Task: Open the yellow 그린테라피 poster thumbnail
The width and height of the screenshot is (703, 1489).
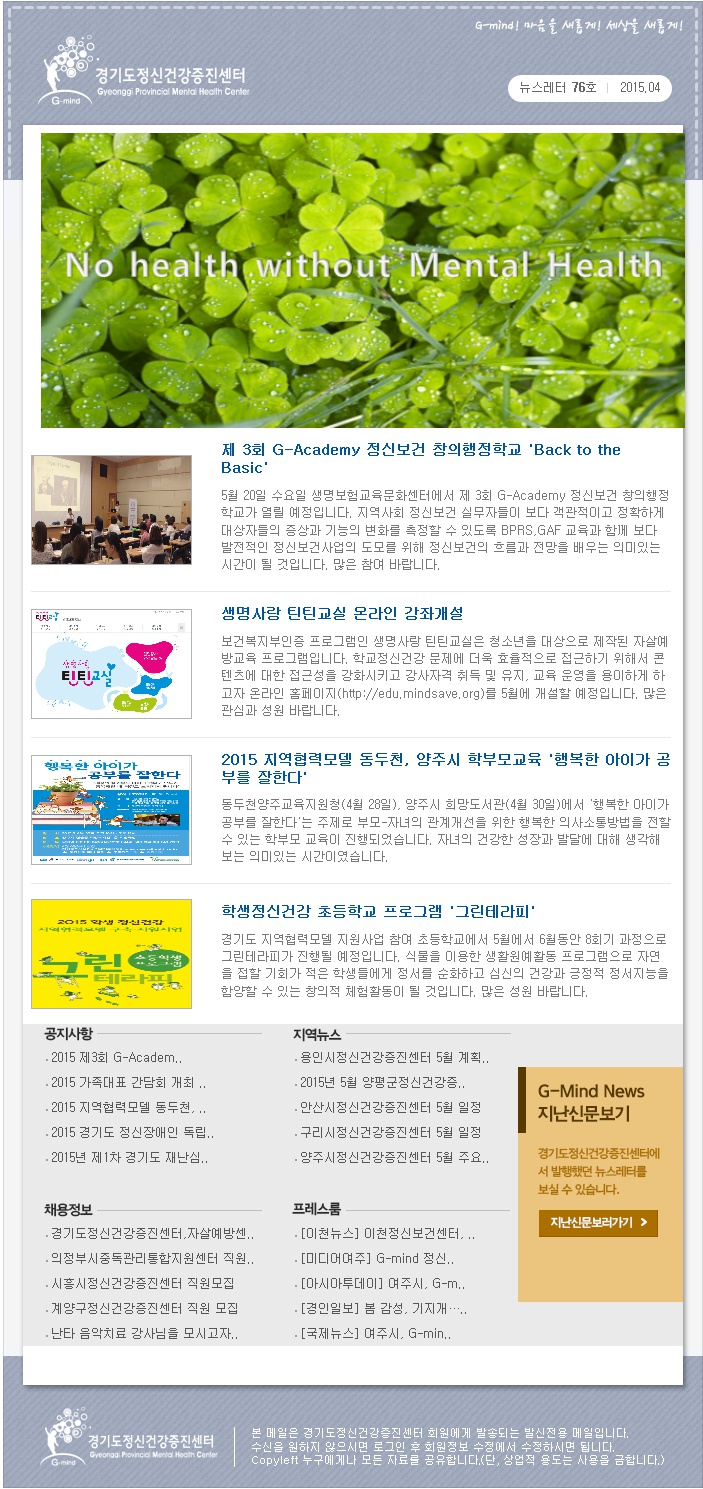Action: click(x=111, y=954)
